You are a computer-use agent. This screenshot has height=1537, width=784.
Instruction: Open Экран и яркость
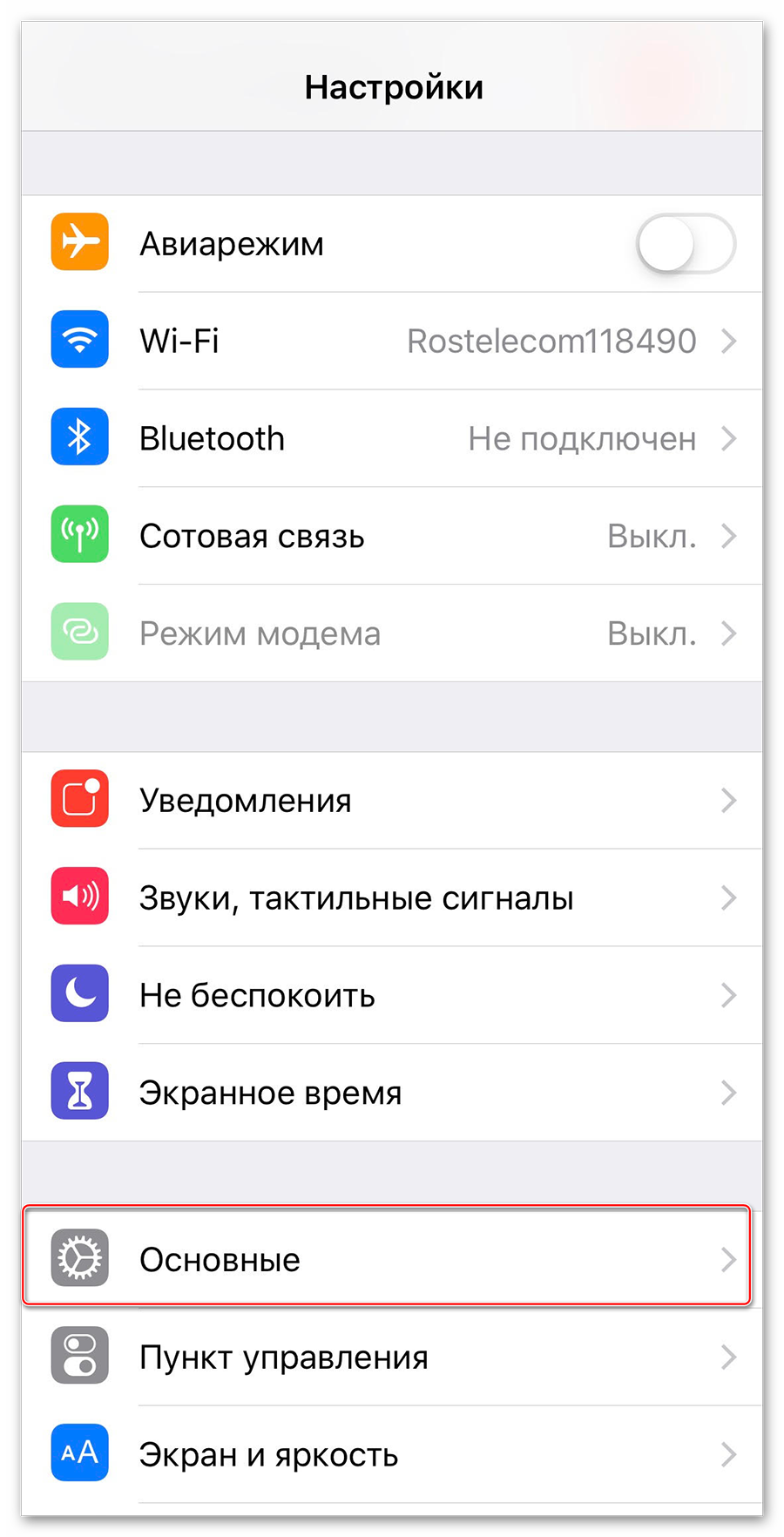coord(392,1454)
